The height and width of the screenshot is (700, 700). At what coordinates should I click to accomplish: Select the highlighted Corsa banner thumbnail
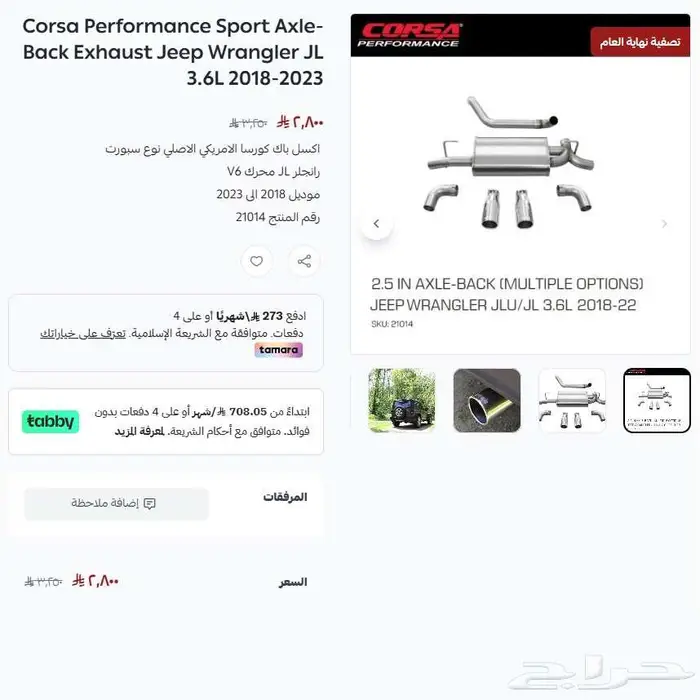[x=657, y=400]
